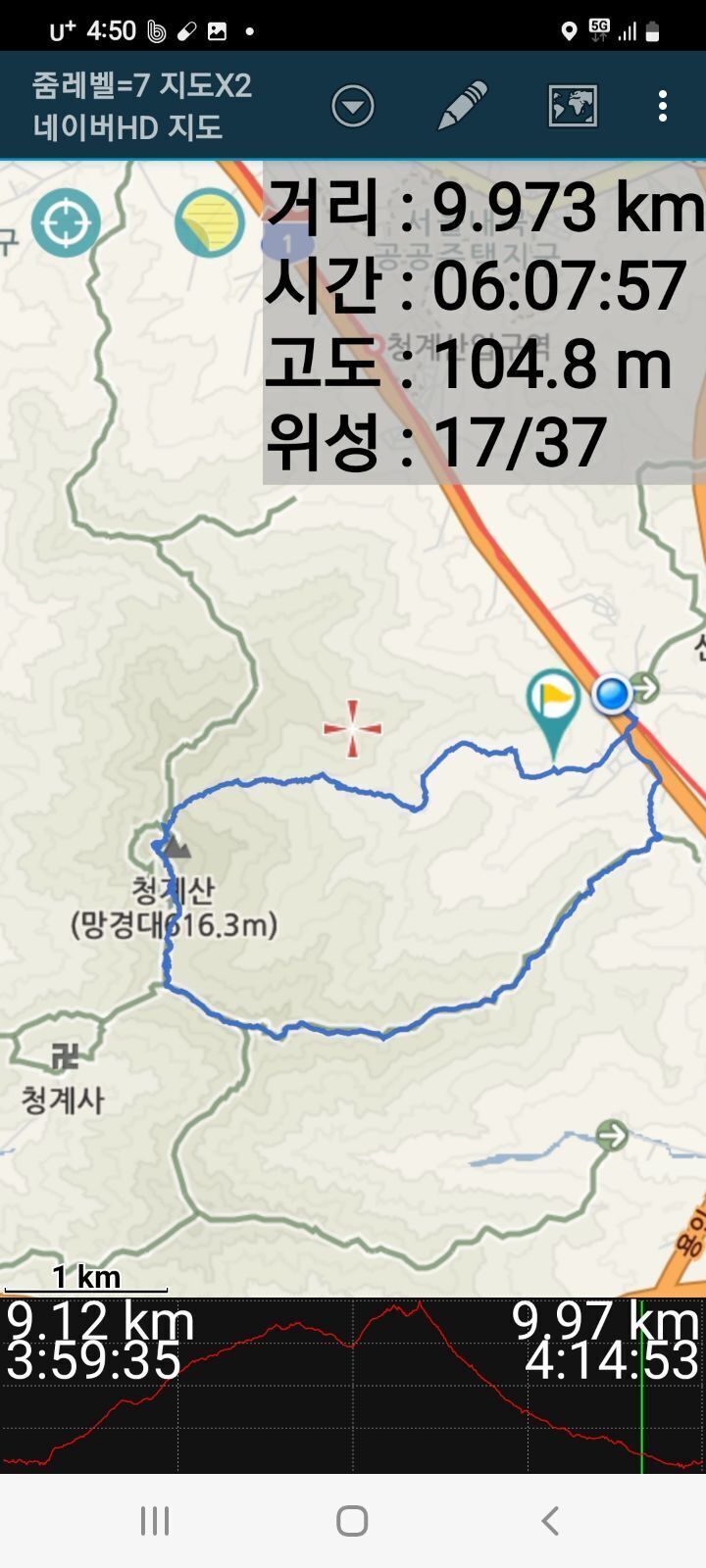
Task: Tap the pencil edit icon
Action: pyautogui.click(x=462, y=106)
